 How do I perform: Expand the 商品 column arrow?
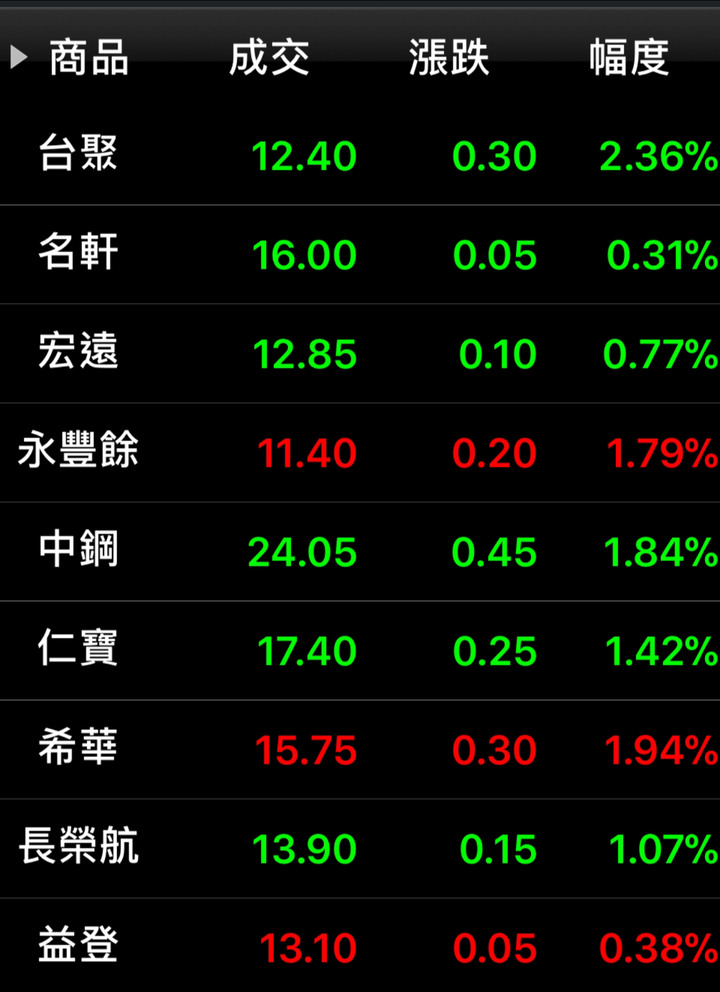click(19, 57)
